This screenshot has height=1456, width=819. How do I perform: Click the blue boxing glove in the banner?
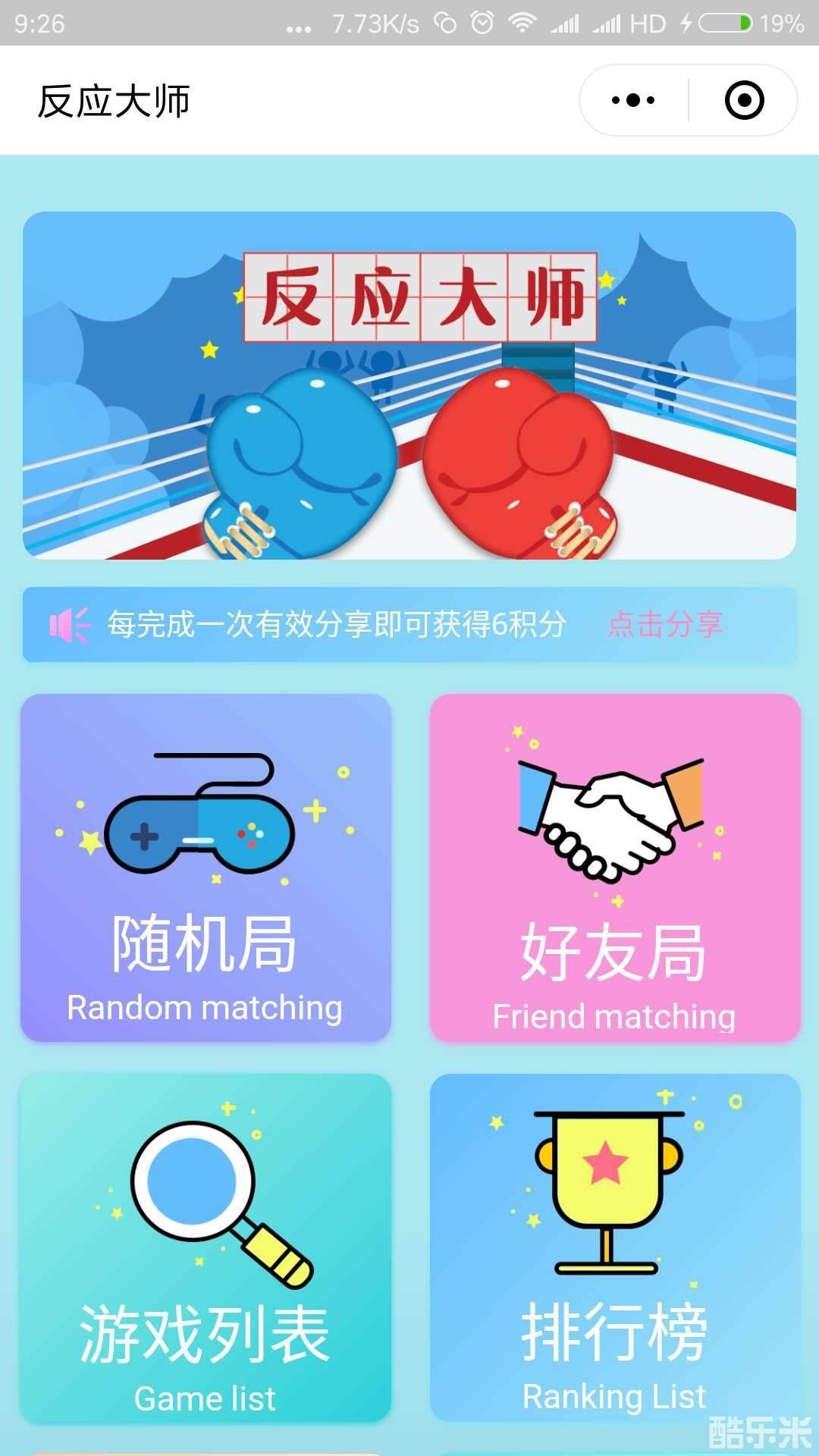click(x=303, y=455)
